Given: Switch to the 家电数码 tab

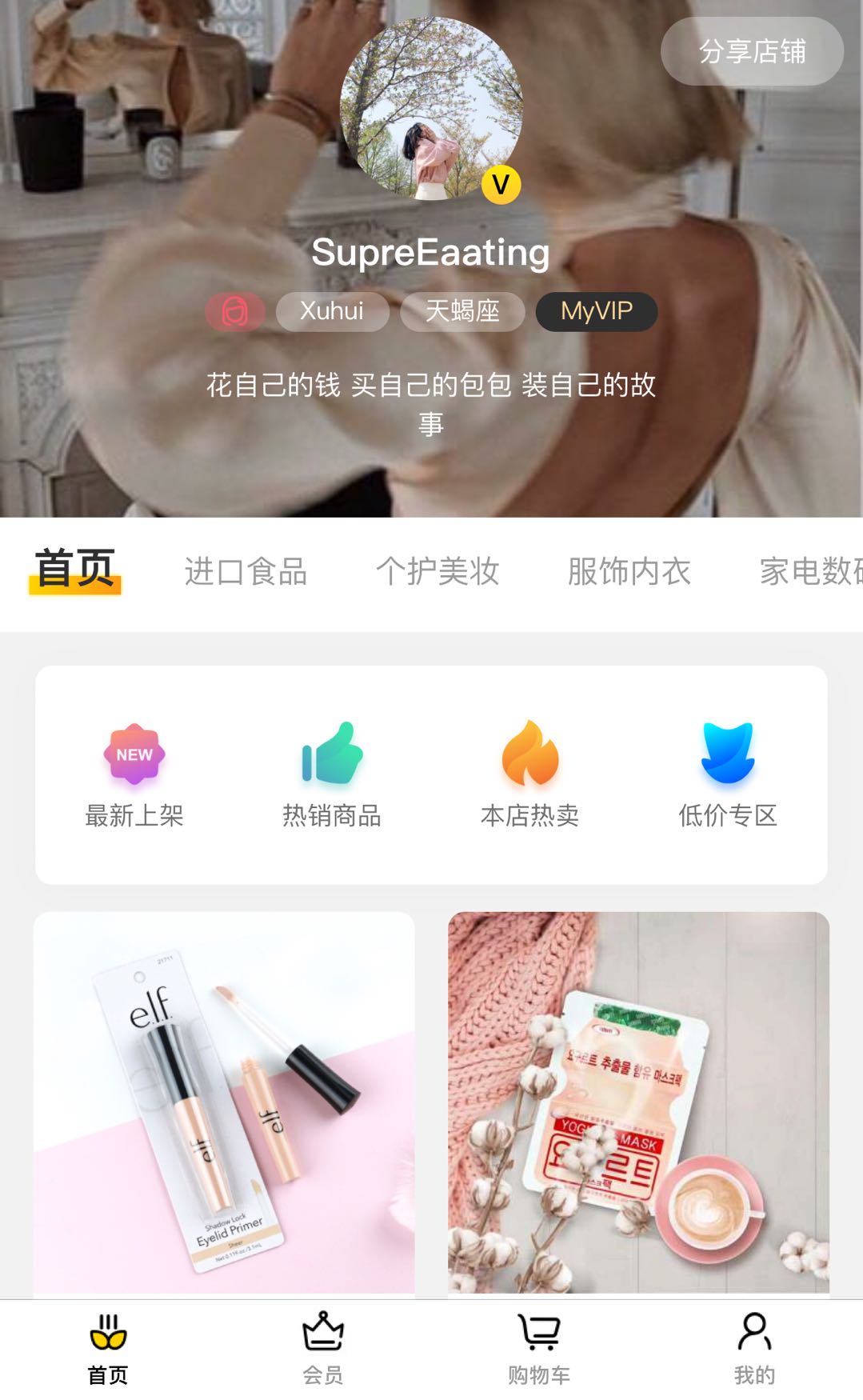Looking at the screenshot, I should point(809,572).
